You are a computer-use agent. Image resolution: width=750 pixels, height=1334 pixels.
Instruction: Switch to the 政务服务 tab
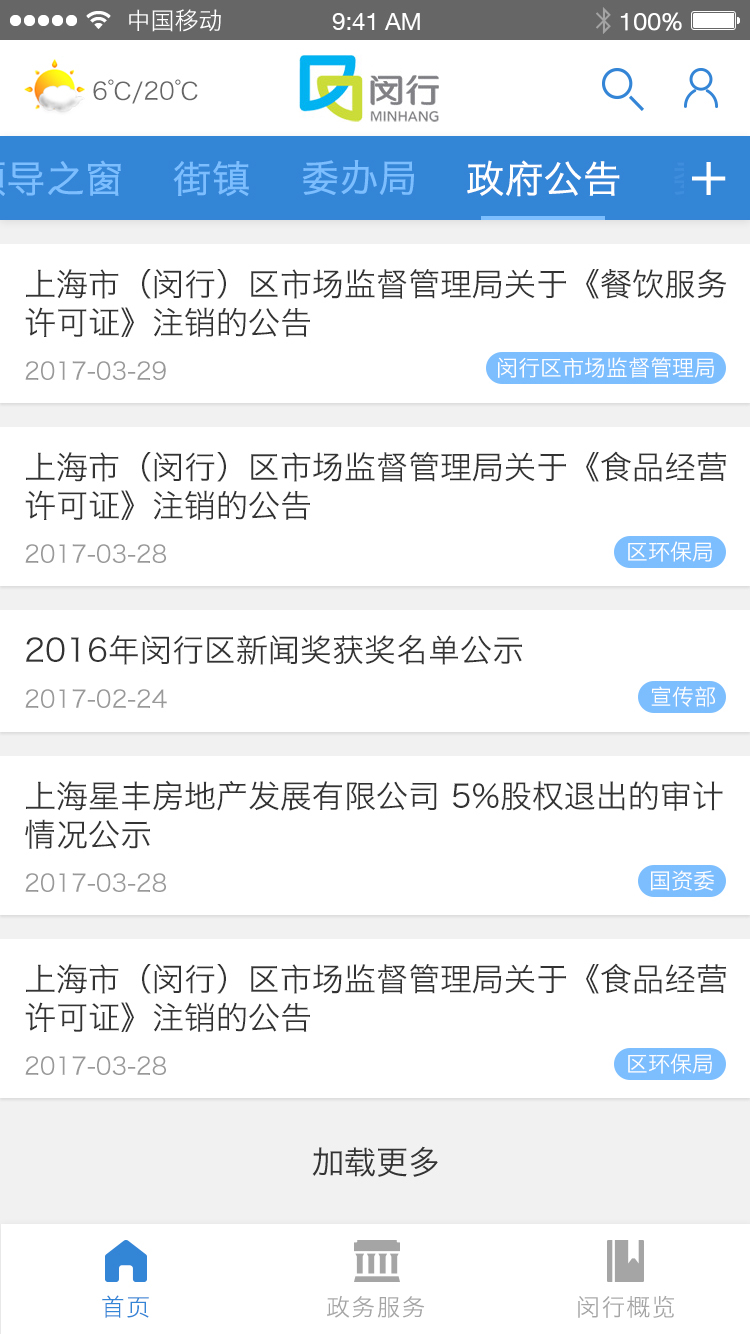coord(376,1279)
